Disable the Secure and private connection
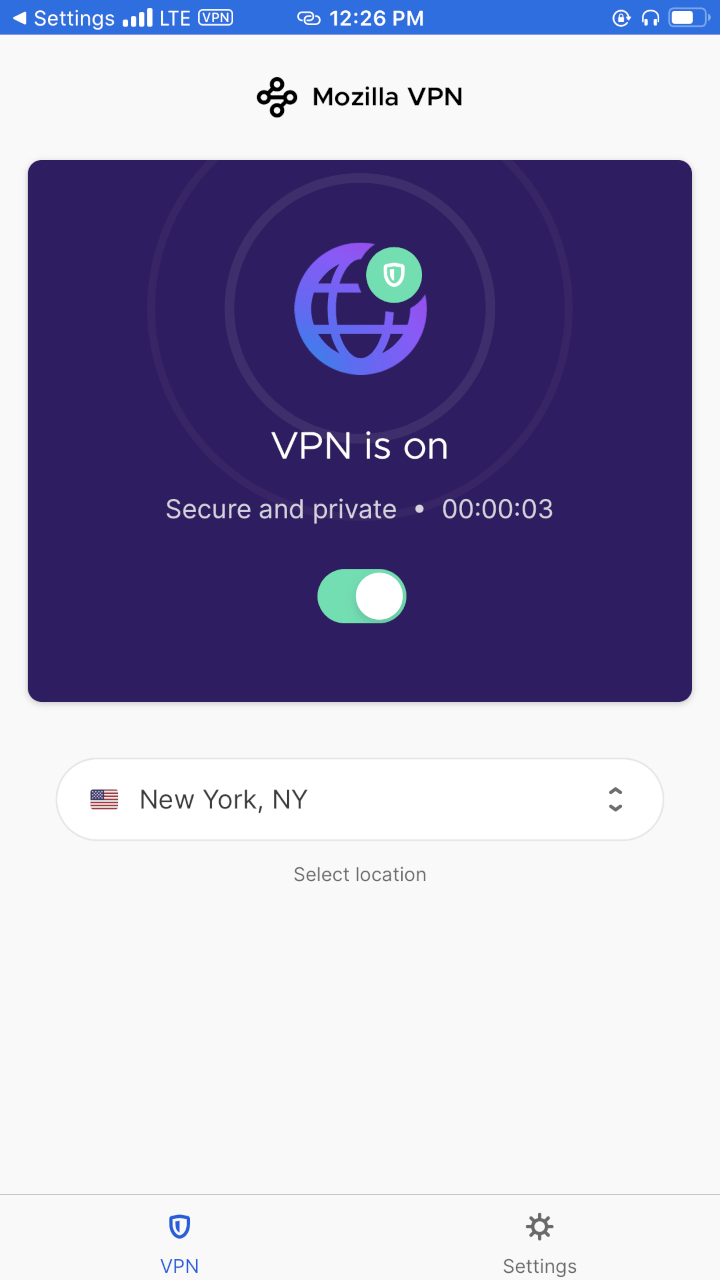This screenshot has width=720, height=1280. pyautogui.click(x=361, y=595)
